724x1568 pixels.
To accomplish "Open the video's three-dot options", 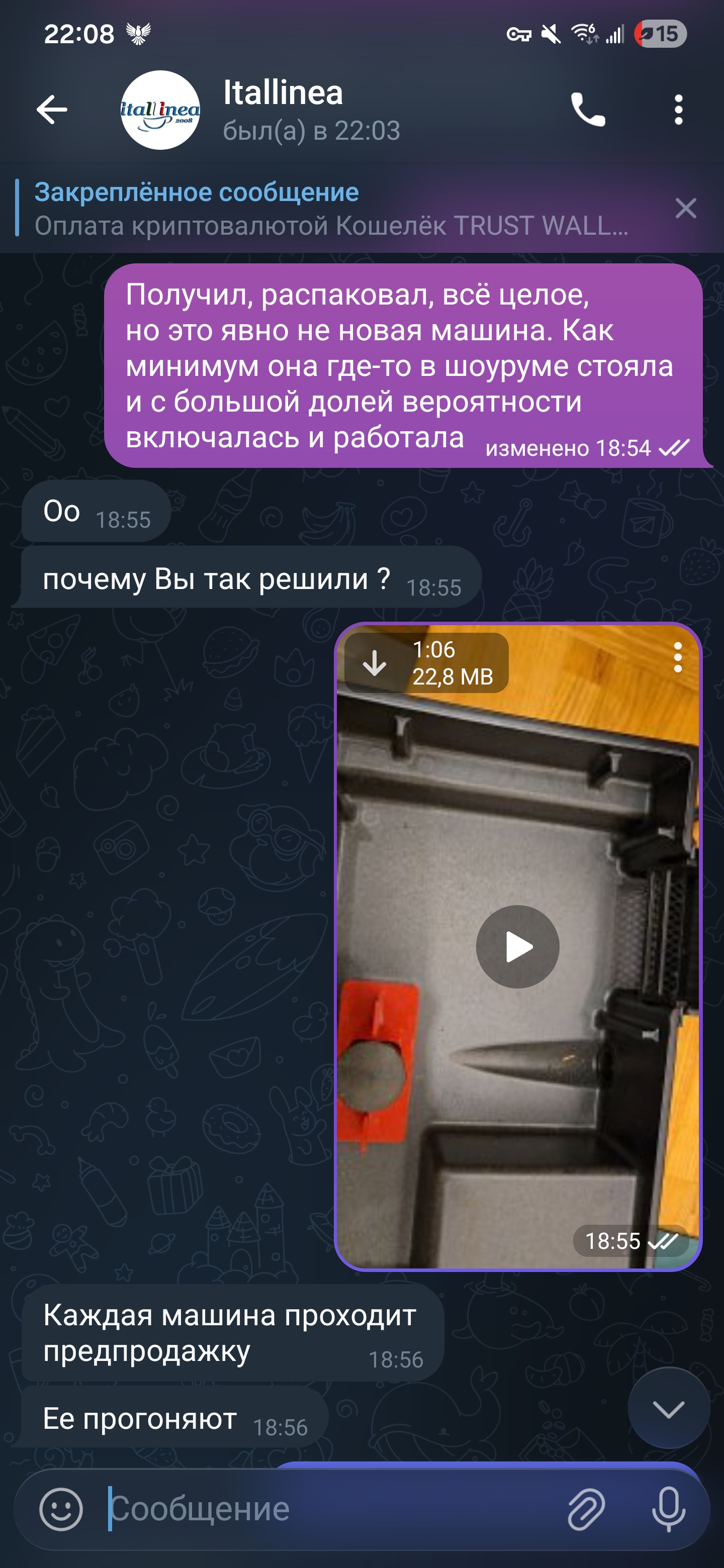I will coord(678,658).
